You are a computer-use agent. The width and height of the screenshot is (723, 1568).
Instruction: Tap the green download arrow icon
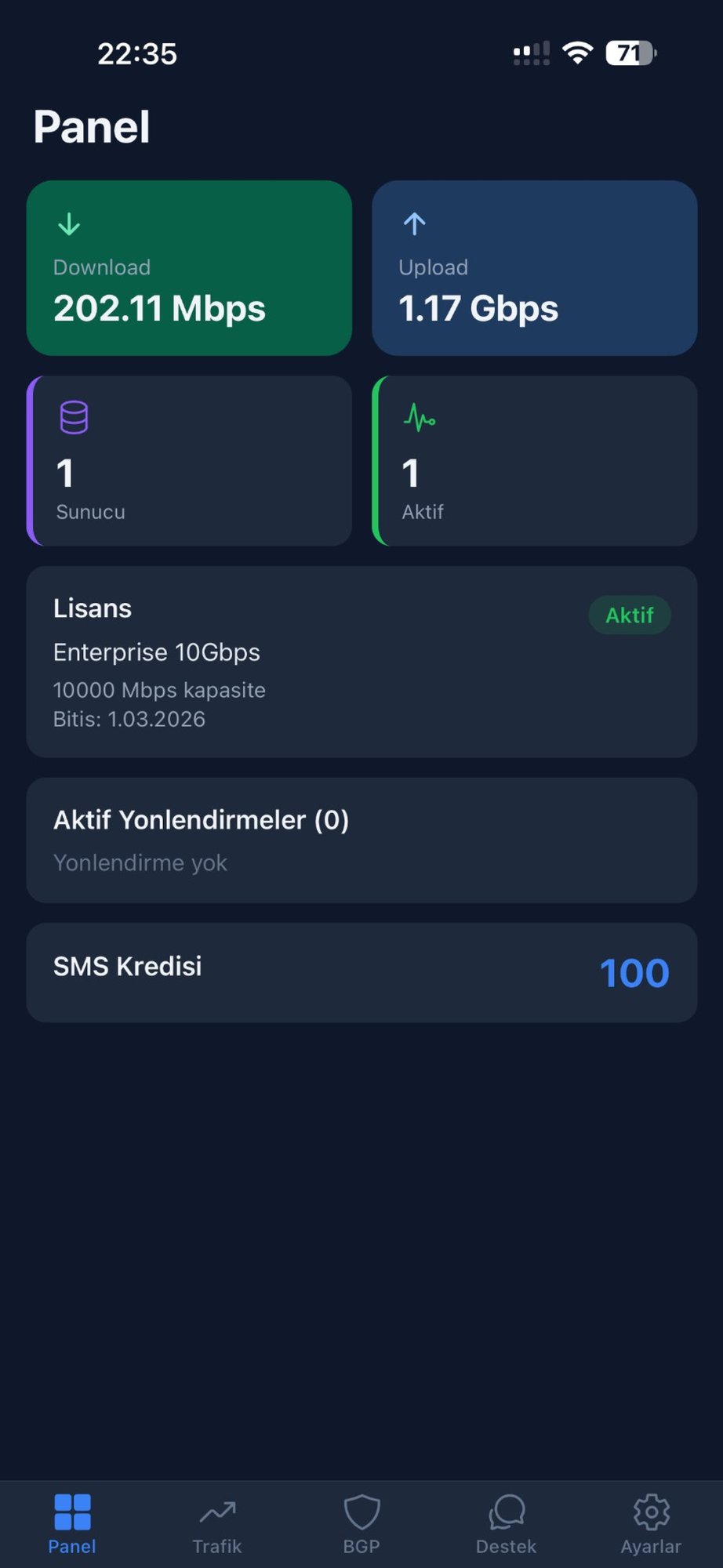[68, 224]
